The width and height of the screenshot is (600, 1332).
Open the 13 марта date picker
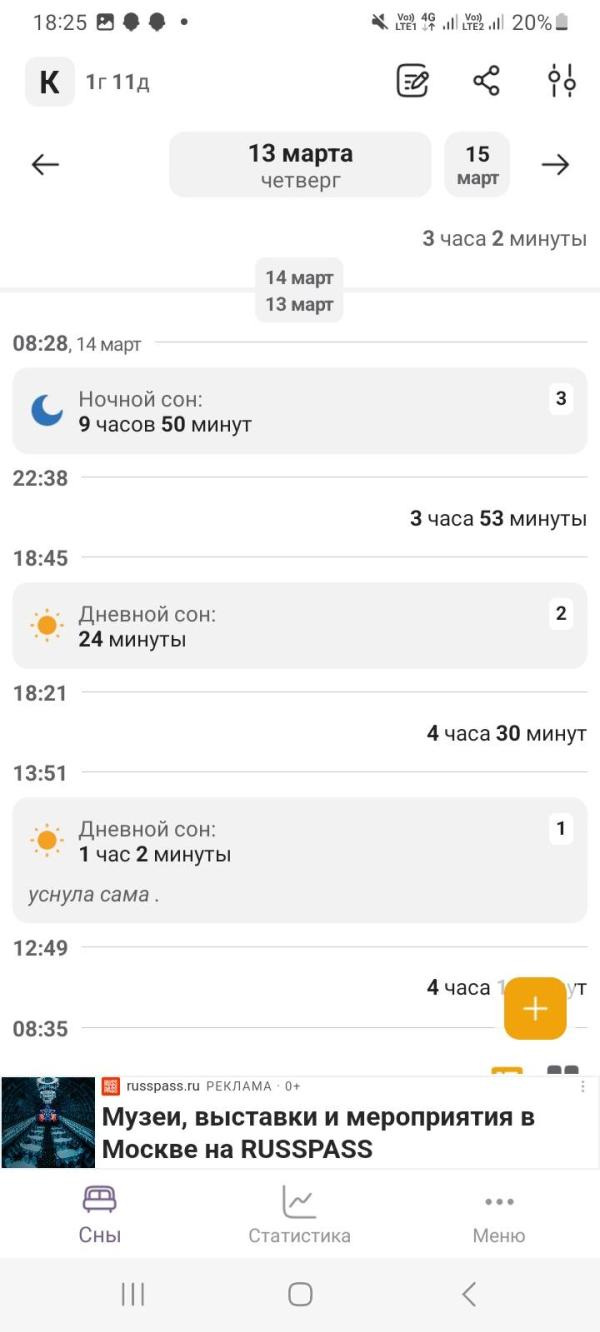(300, 165)
